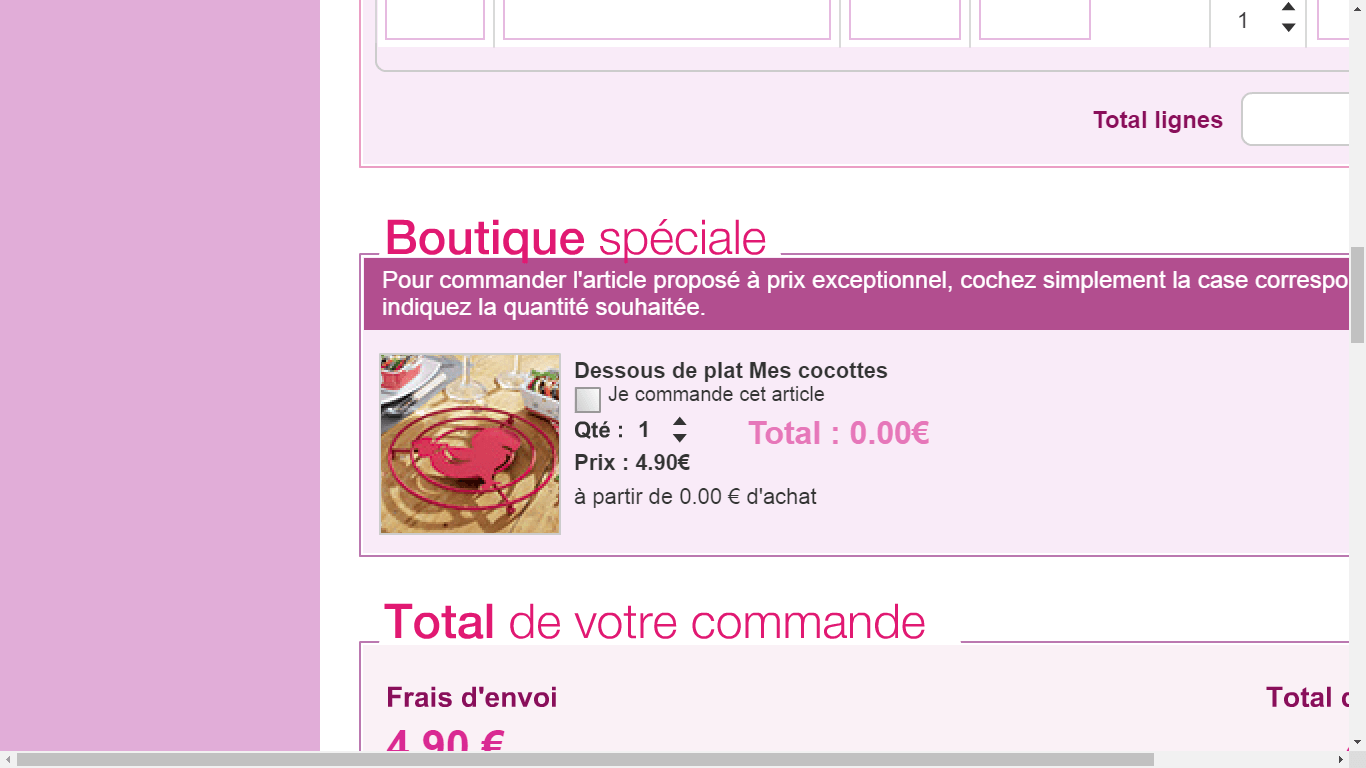This screenshot has width=1366, height=768.
Task: Decrease the order line quantity
Action: pyautogui.click(x=1288, y=28)
